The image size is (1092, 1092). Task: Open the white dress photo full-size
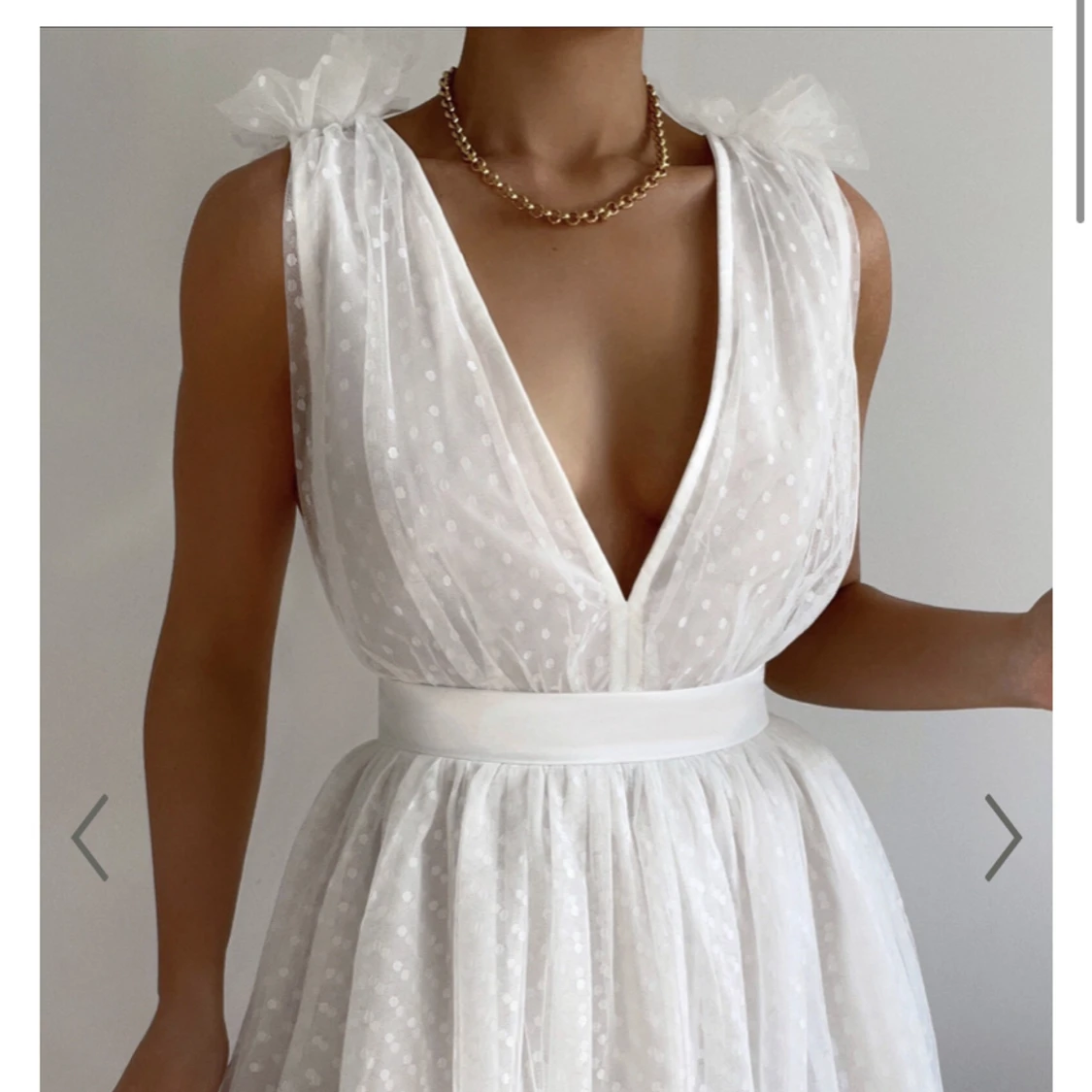point(546,485)
